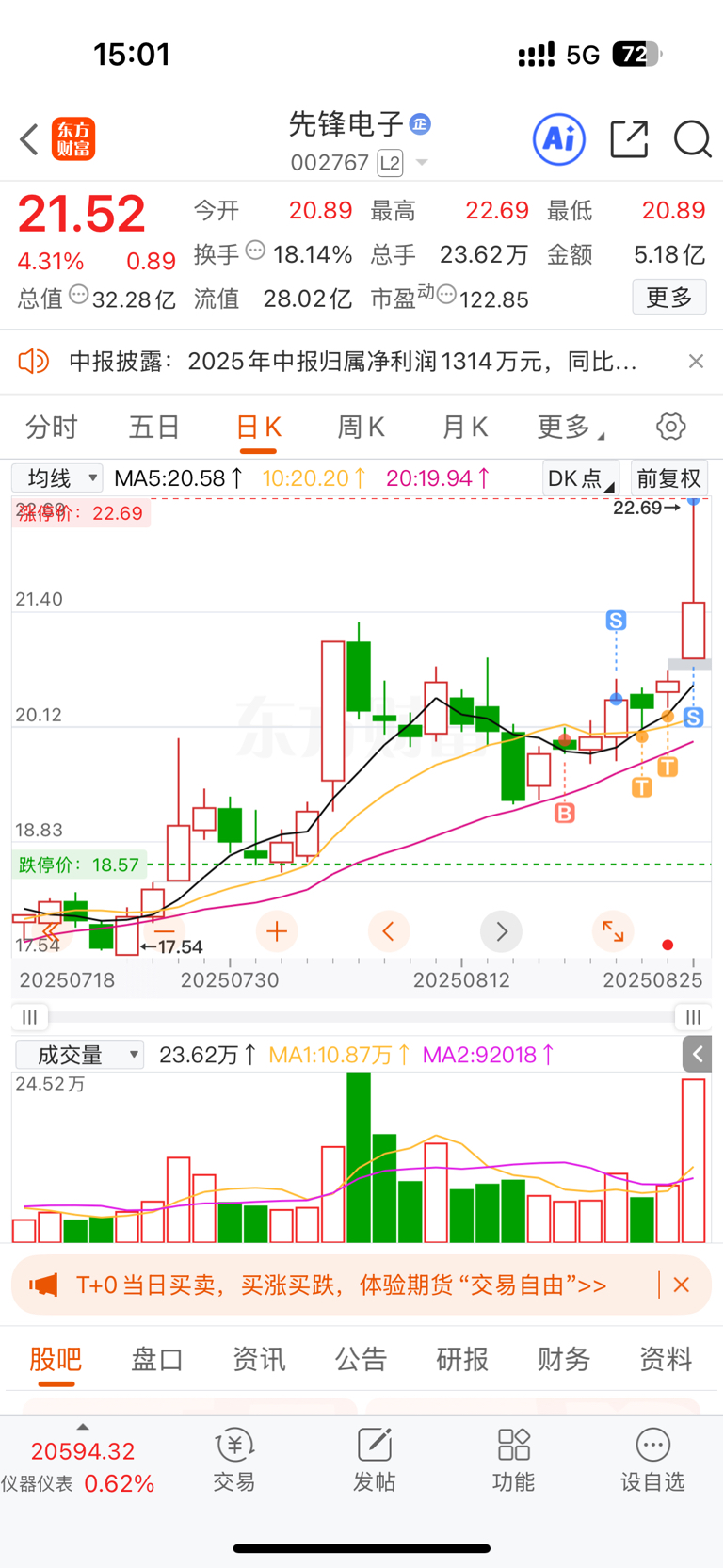Switch to the 周K chart tab

click(361, 428)
